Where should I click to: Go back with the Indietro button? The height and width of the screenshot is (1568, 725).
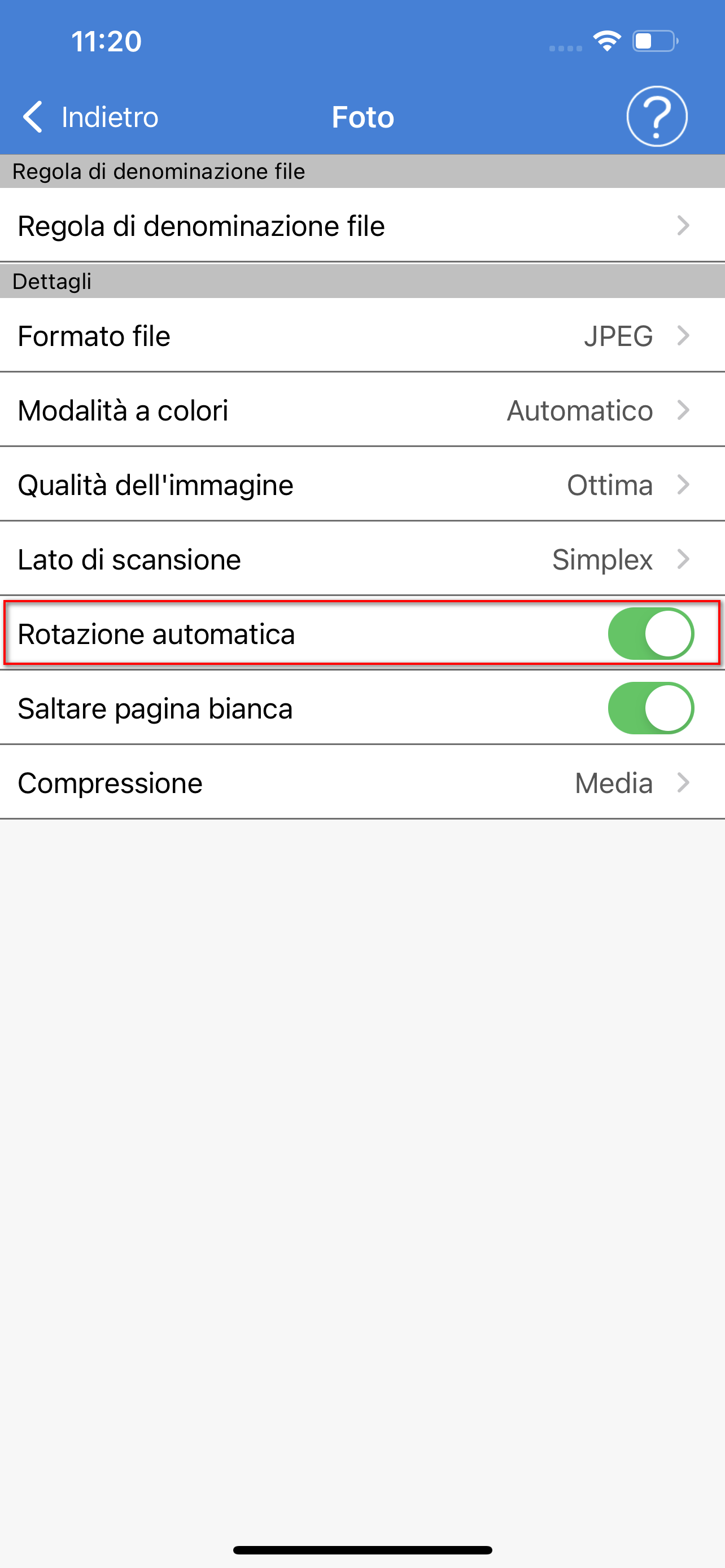point(90,116)
